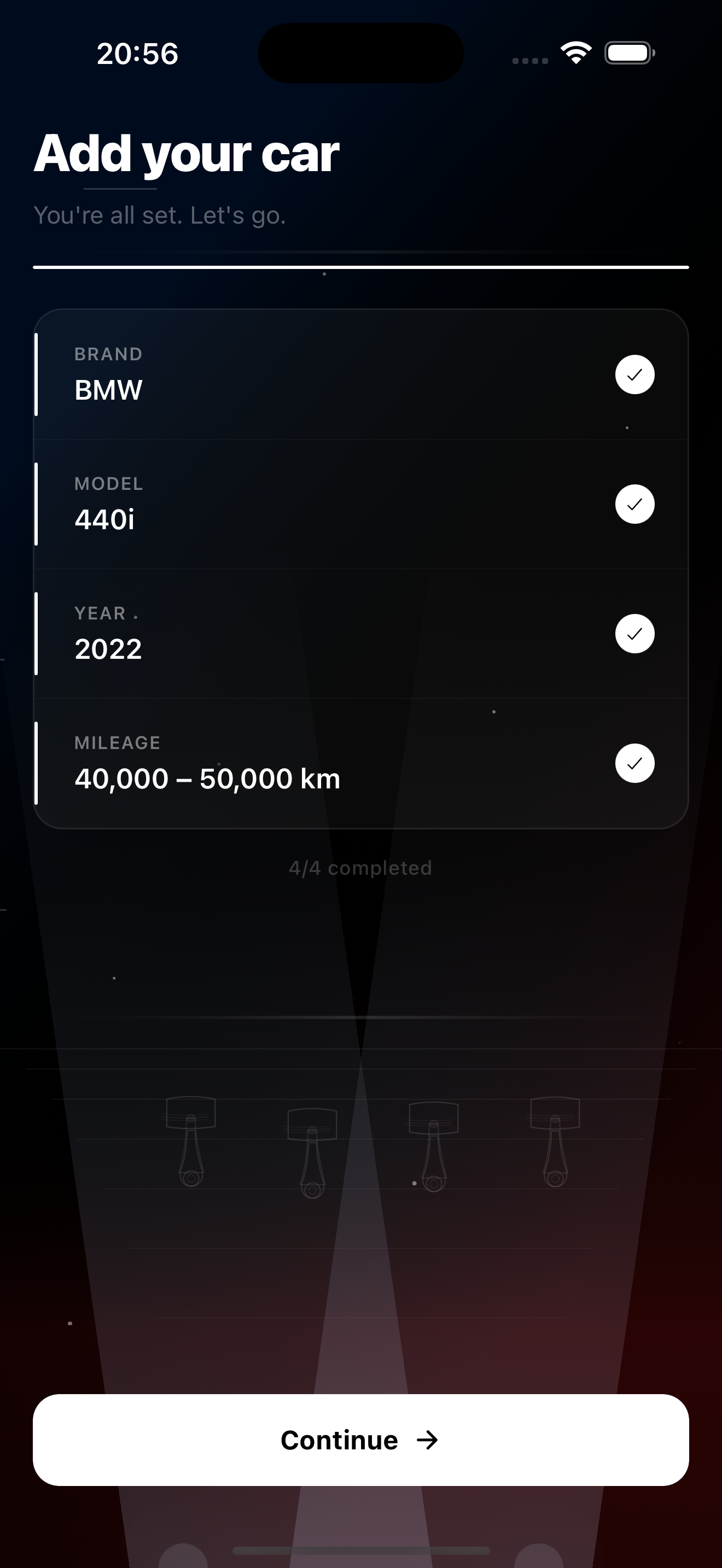Click the checkmark icon beside model 440i
The image size is (722, 1568).
pyautogui.click(x=634, y=504)
